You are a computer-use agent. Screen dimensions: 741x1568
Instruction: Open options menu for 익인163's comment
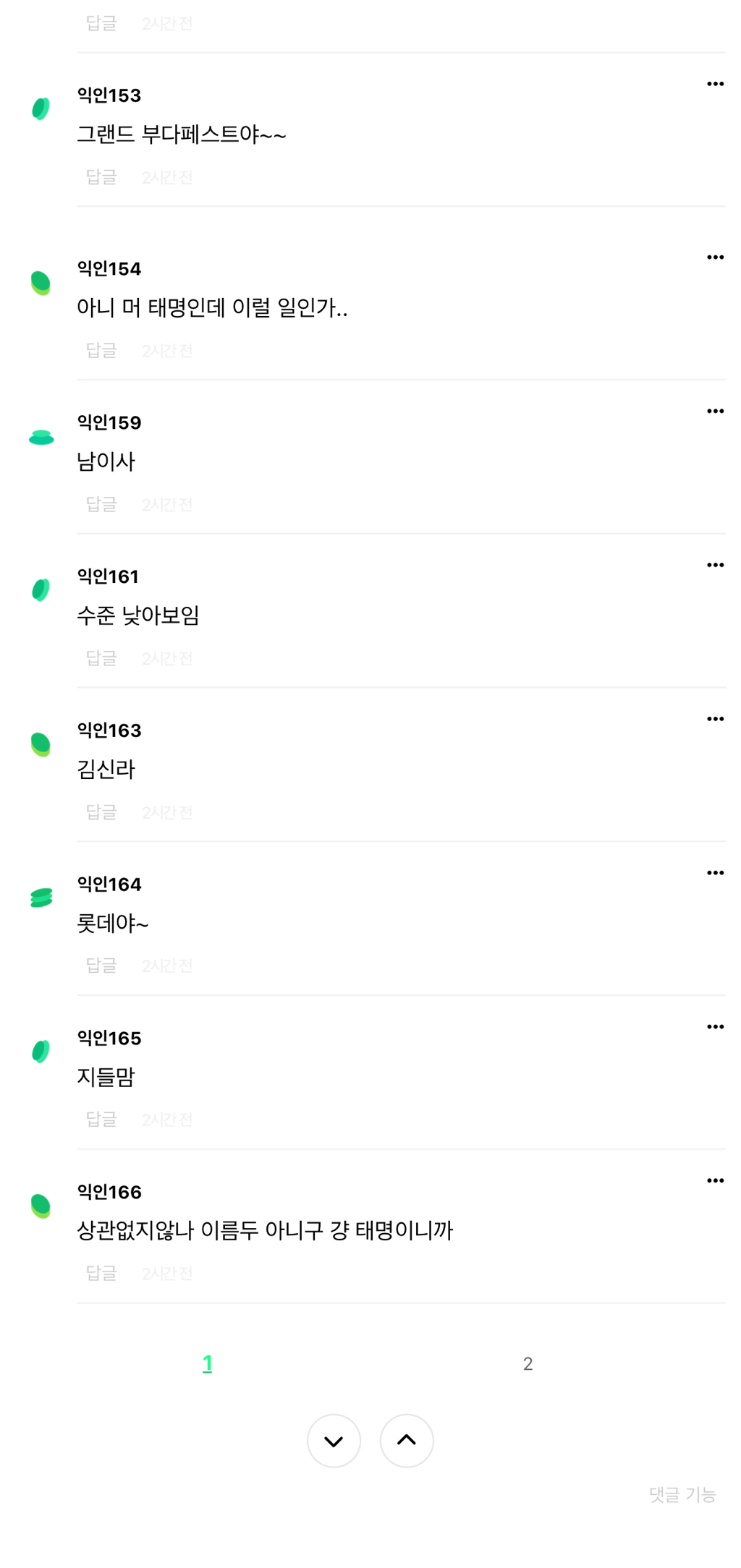715,718
